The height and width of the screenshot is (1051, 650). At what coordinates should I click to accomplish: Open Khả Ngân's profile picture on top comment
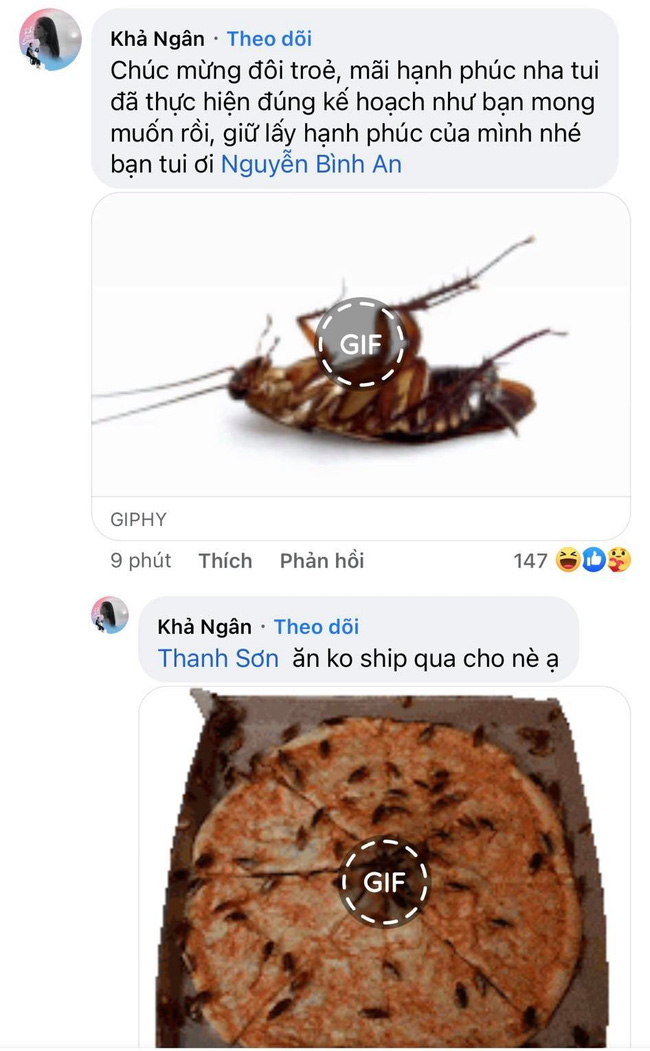49,40
